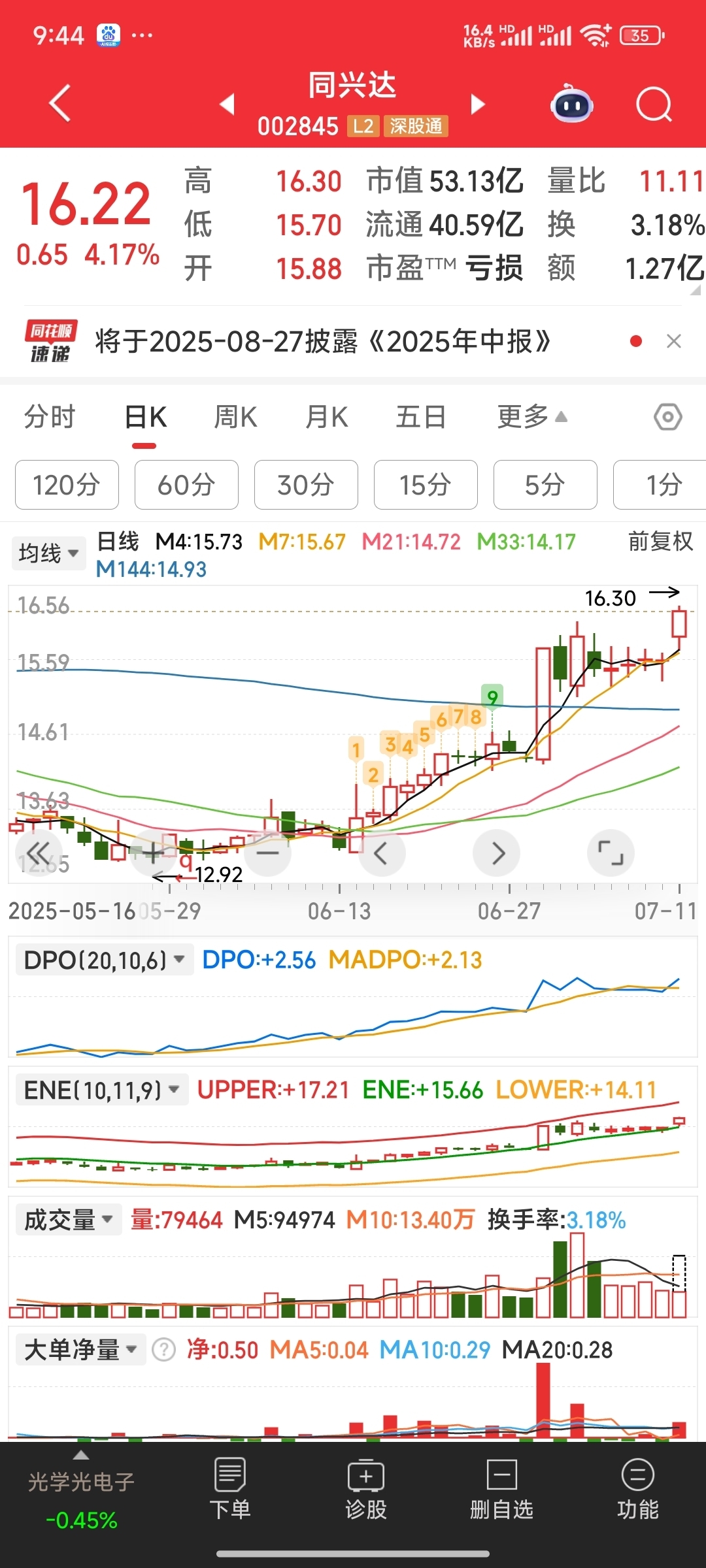The image size is (706, 1568).
Task: Open the AI robot assistant icon
Action: coord(572,104)
